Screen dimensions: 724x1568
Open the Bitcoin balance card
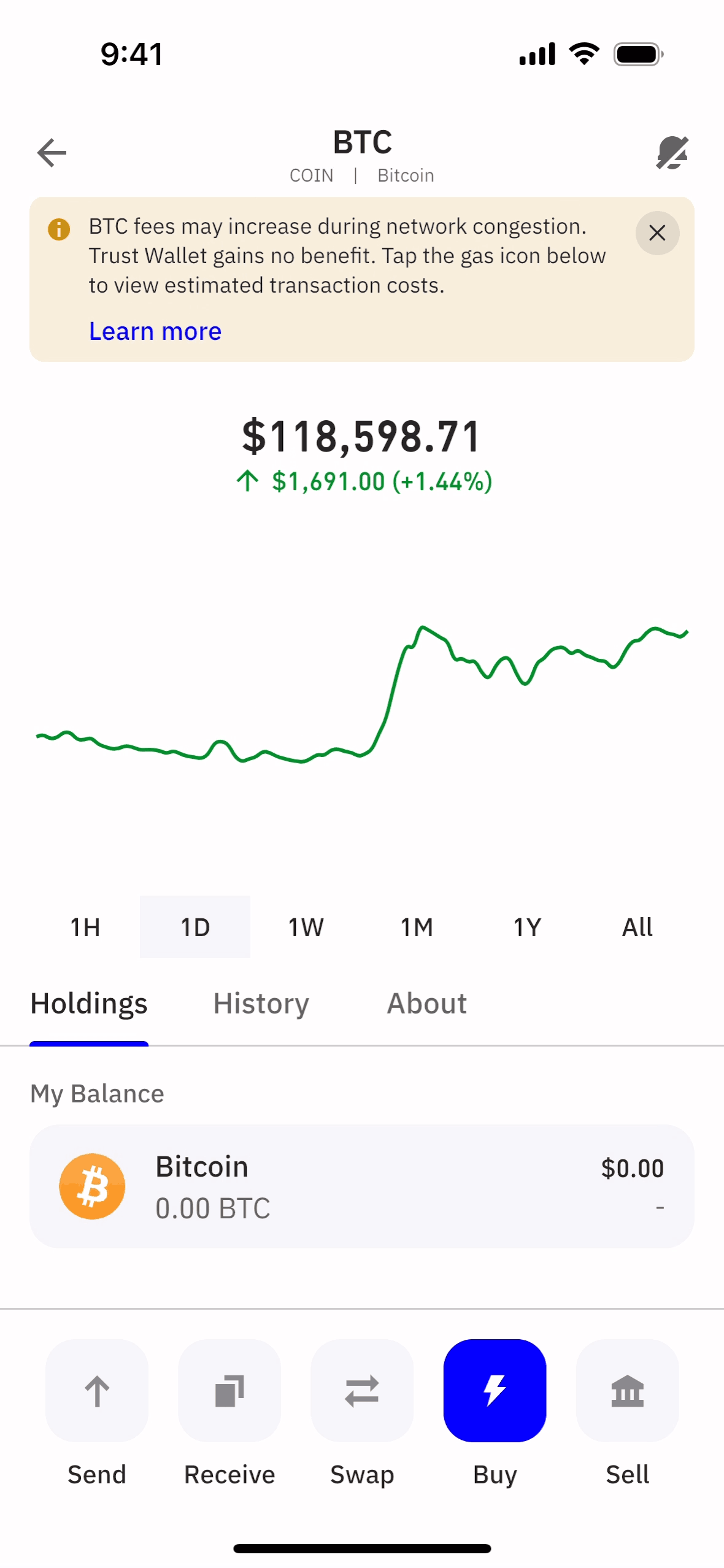click(x=362, y=1186)
